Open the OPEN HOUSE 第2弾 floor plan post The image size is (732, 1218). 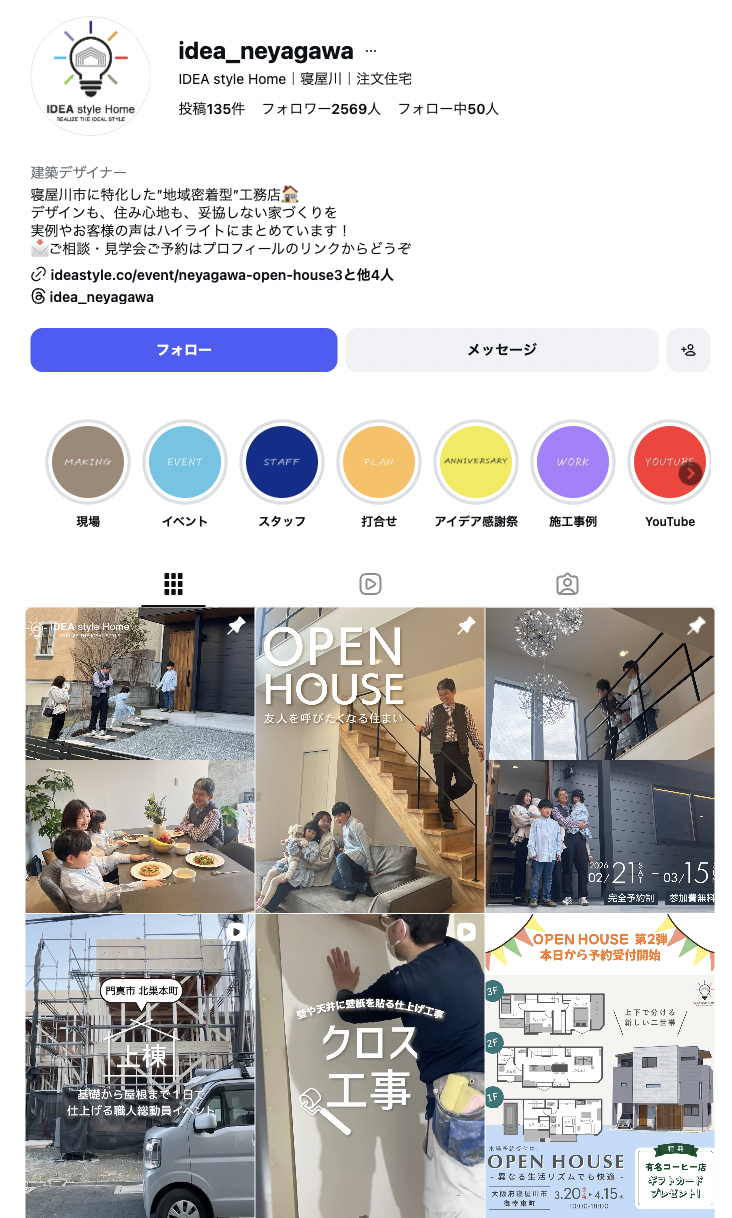pos(600,1065)
